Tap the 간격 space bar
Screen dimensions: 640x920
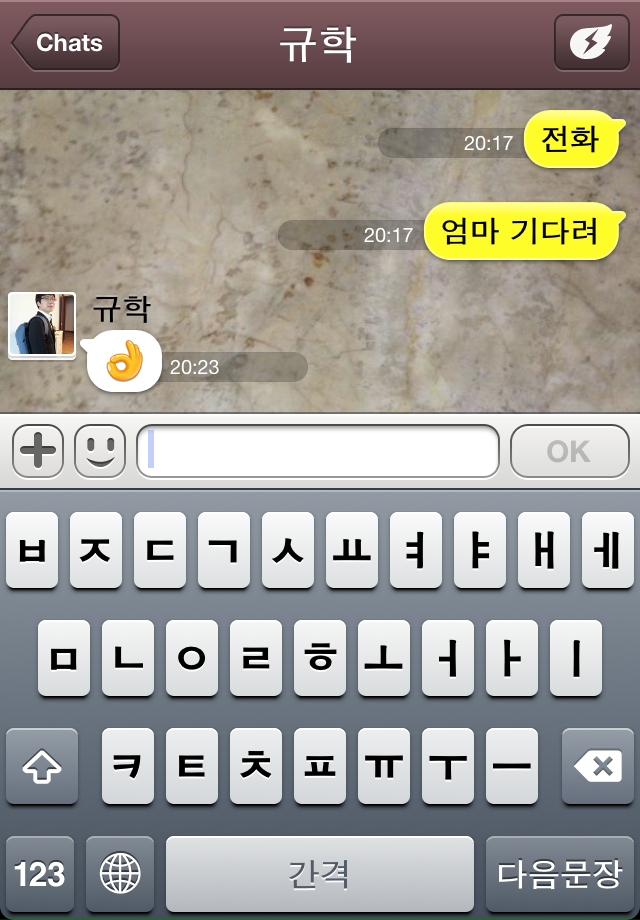coord(319,874)
